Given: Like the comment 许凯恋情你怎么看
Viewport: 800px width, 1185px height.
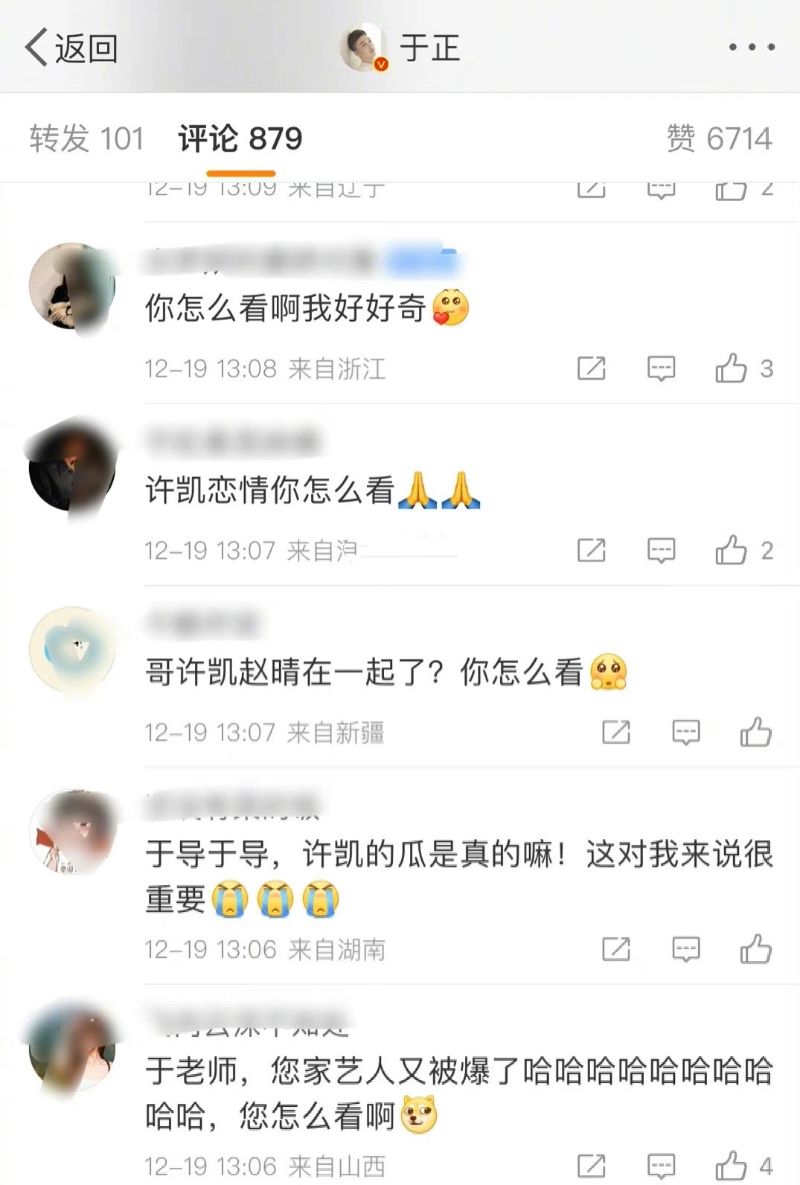Looking at the screenshot, I should coord(732,550).
